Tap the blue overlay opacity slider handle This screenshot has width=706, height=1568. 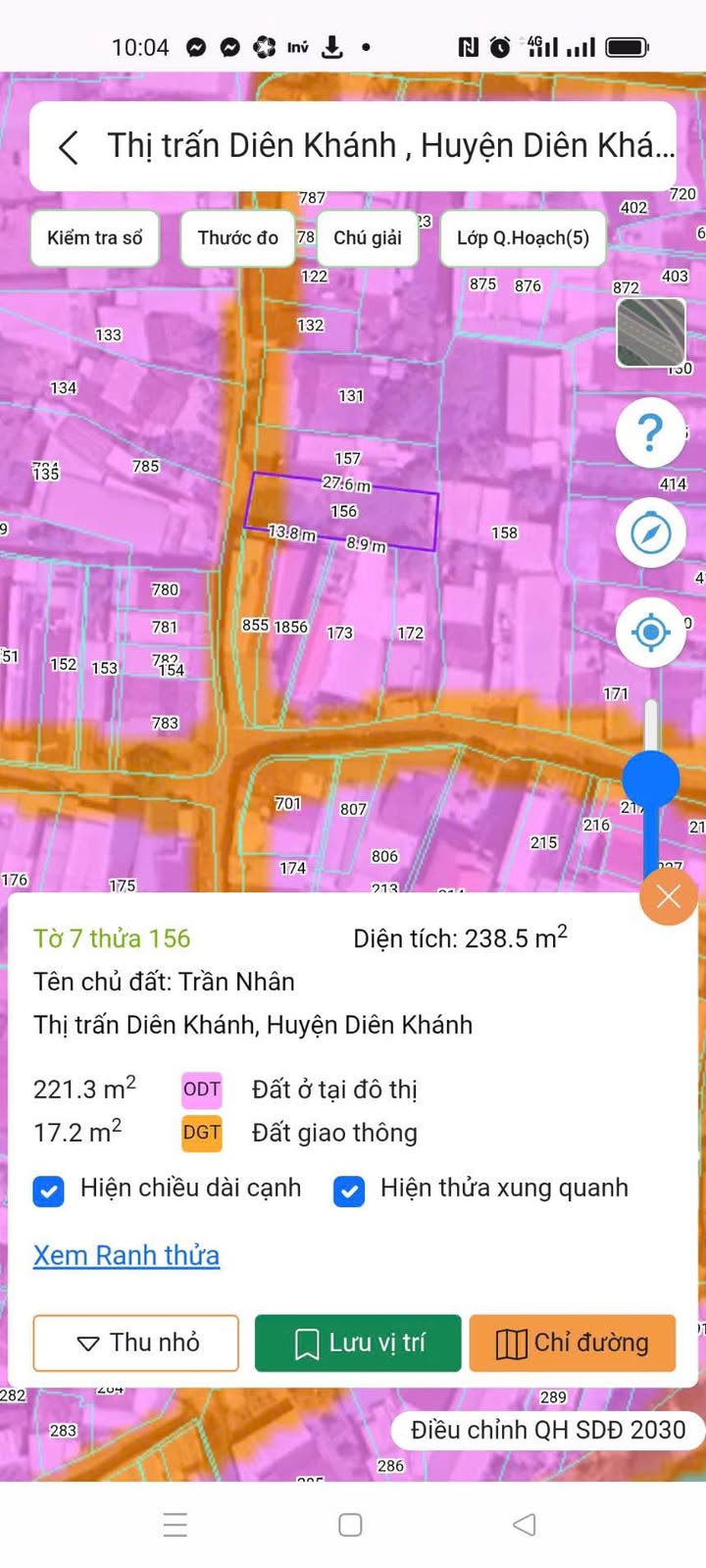click(651, 780)
